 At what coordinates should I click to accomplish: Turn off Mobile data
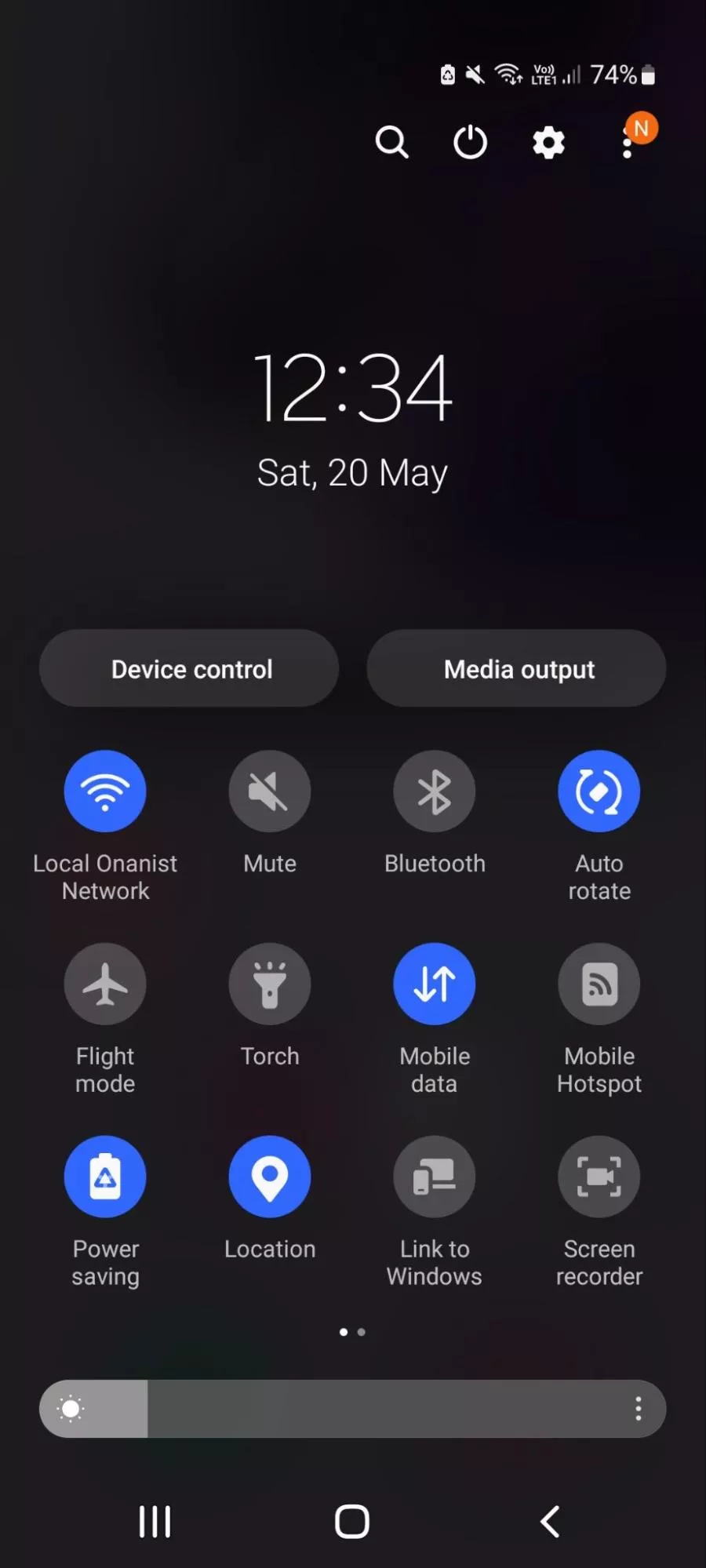pos(435,984)
